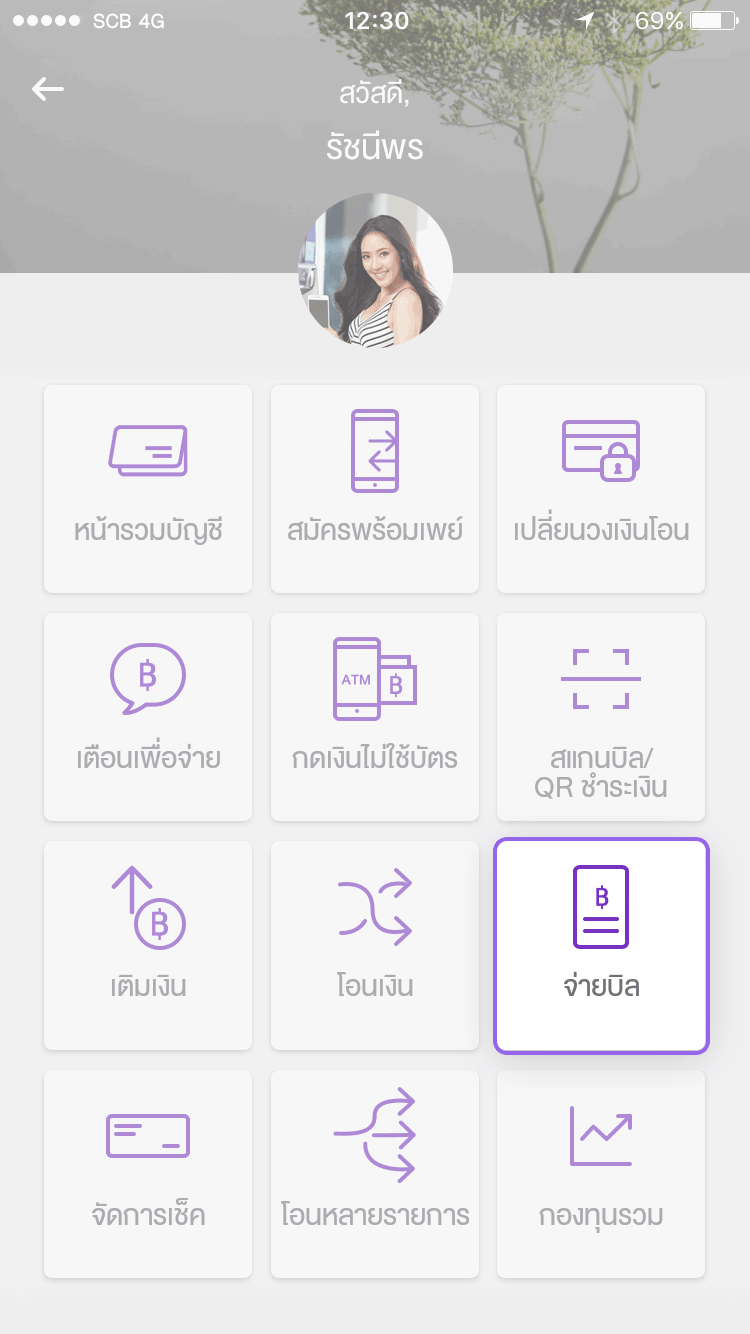Image resolution: width=750 pixels, height=1334 pixels.
Task: Choose โอนหลายรายการ multiple transfers
Action: pyautogui.click(x=375, y=1174)
